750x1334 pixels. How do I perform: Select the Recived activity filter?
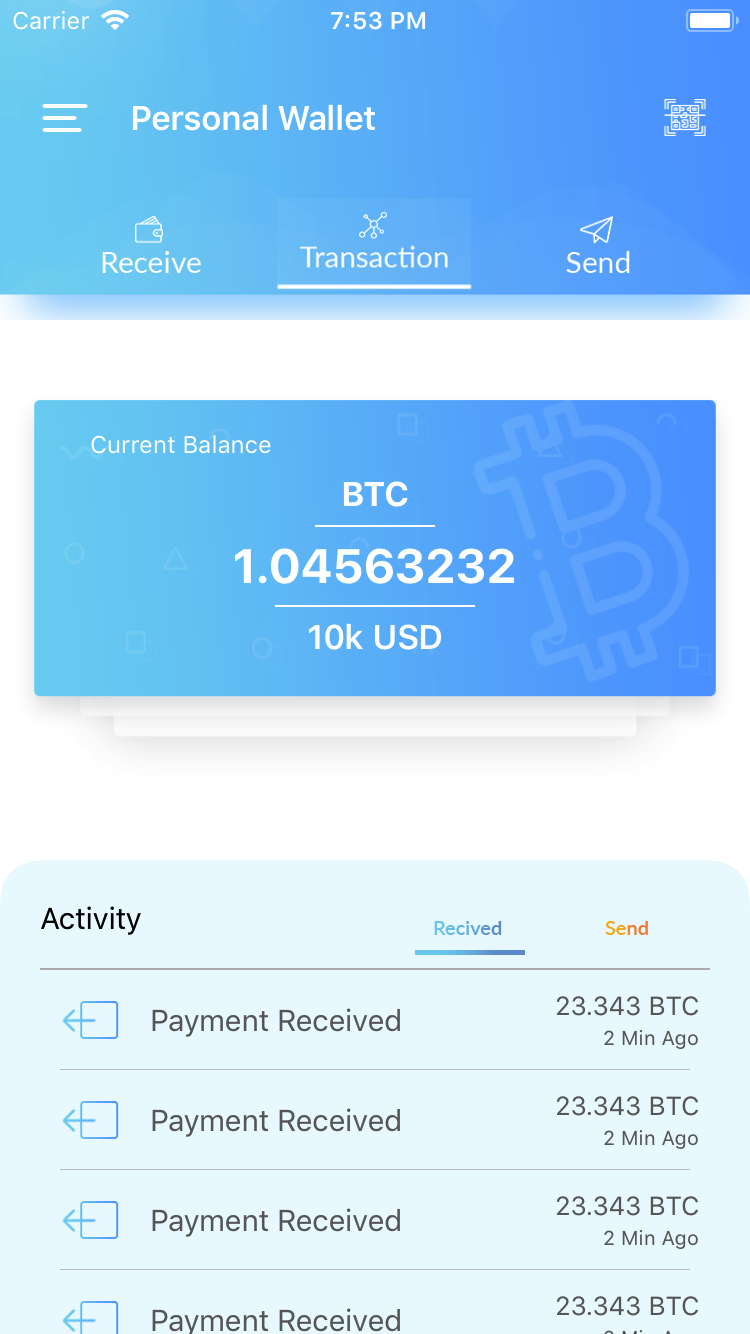(467, 928)
